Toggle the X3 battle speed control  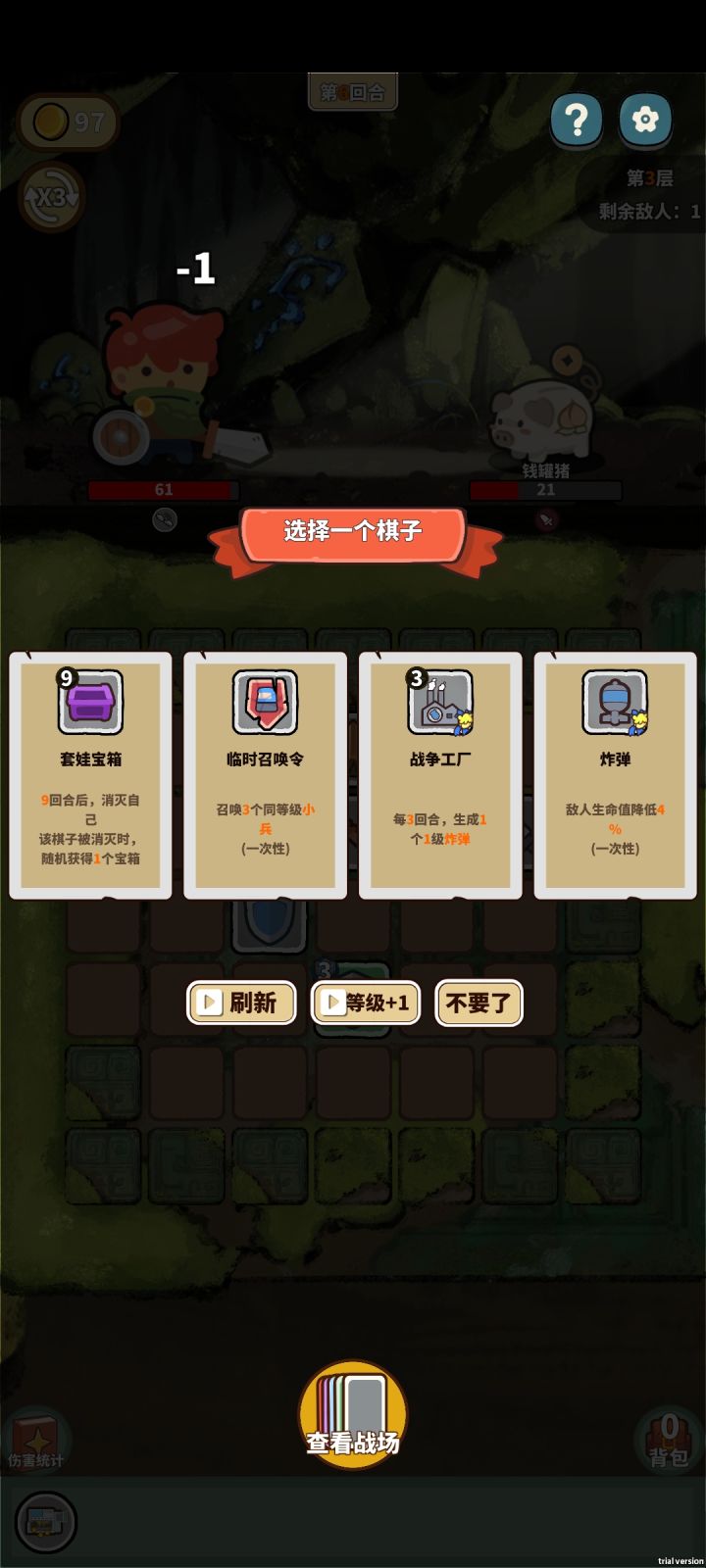51,196
